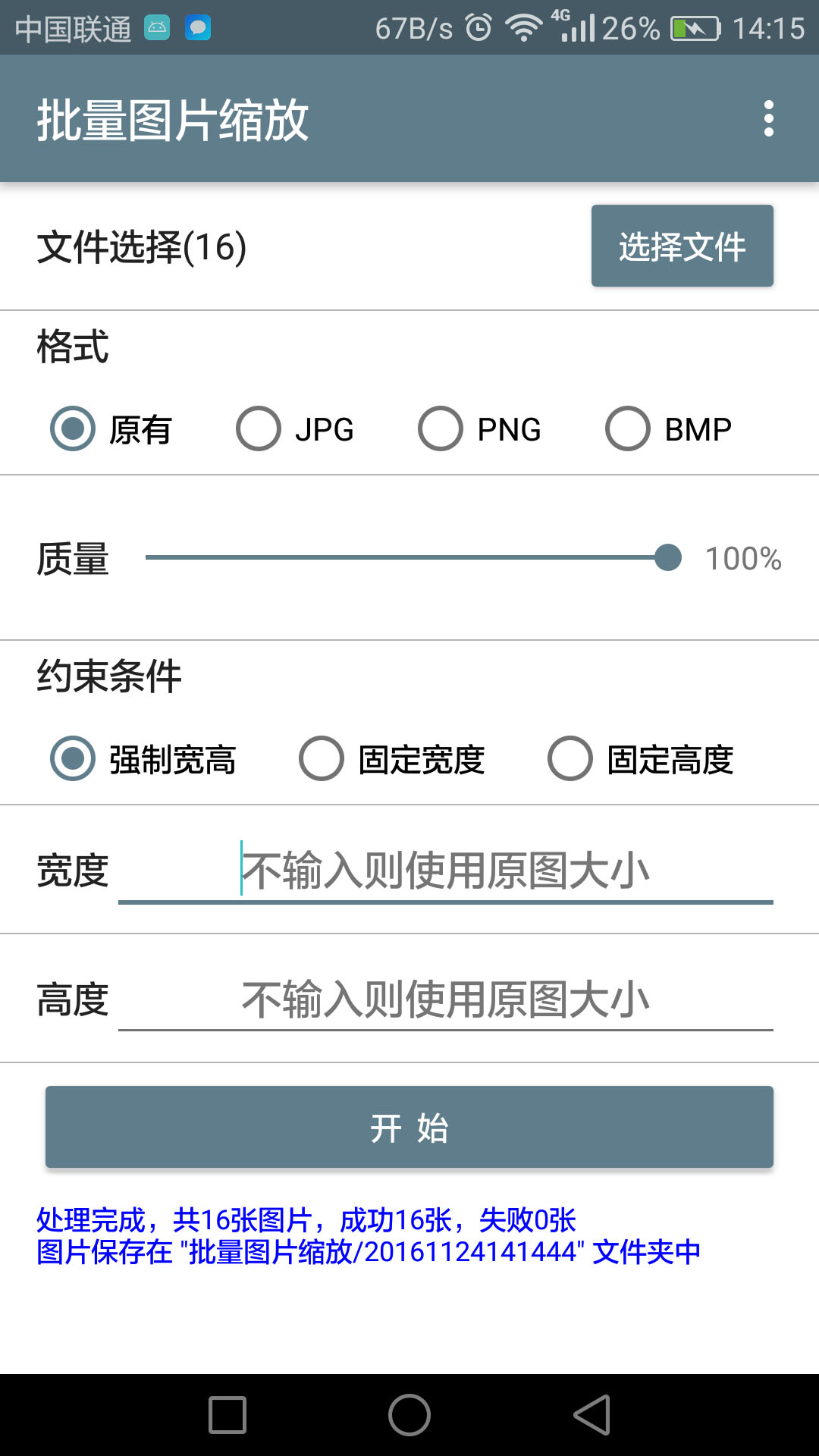The image size is (819, 1456).
Task: Tap the green chat bubble icon in status bar
Action: pyautogui.click(x=199, y=27)
